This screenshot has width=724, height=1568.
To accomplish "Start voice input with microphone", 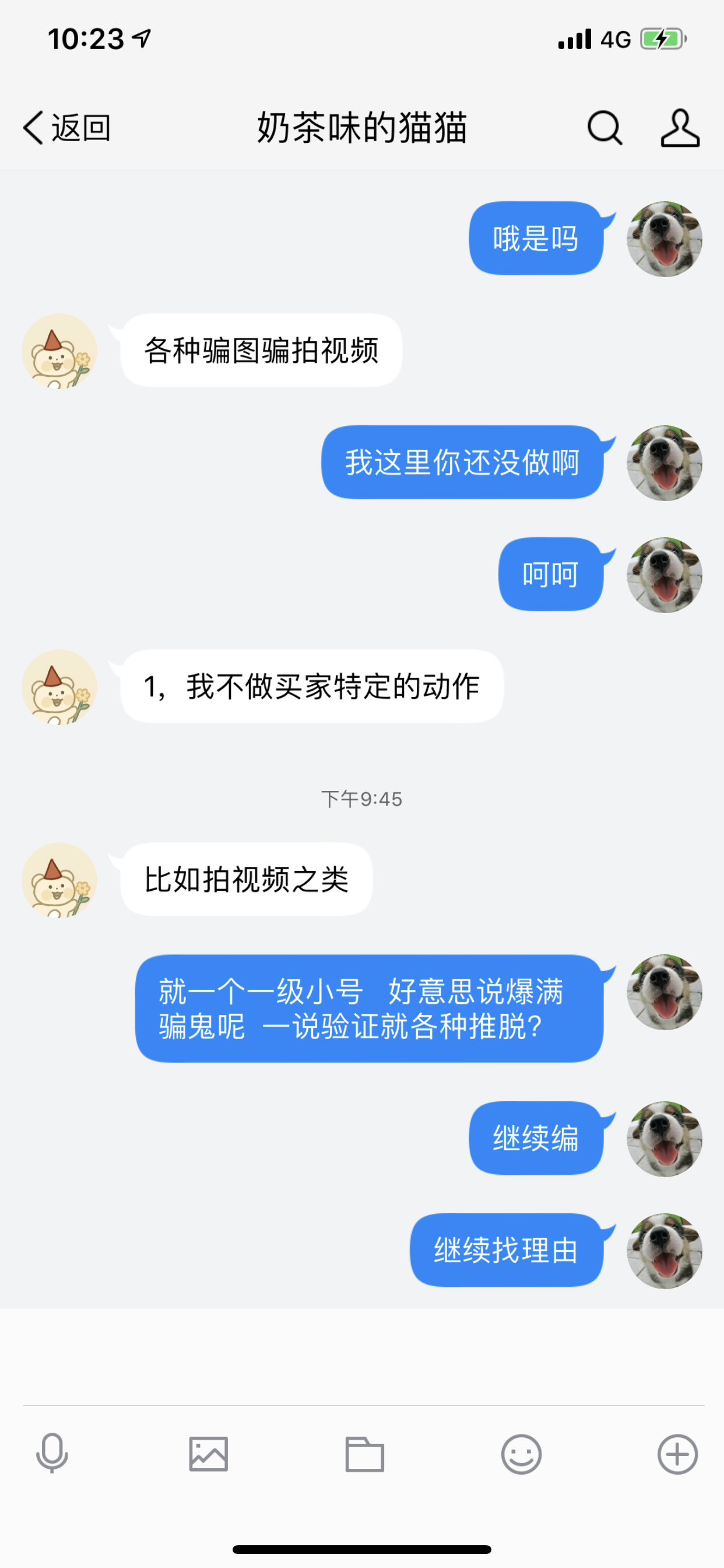I will click(x=52, y=1454).
